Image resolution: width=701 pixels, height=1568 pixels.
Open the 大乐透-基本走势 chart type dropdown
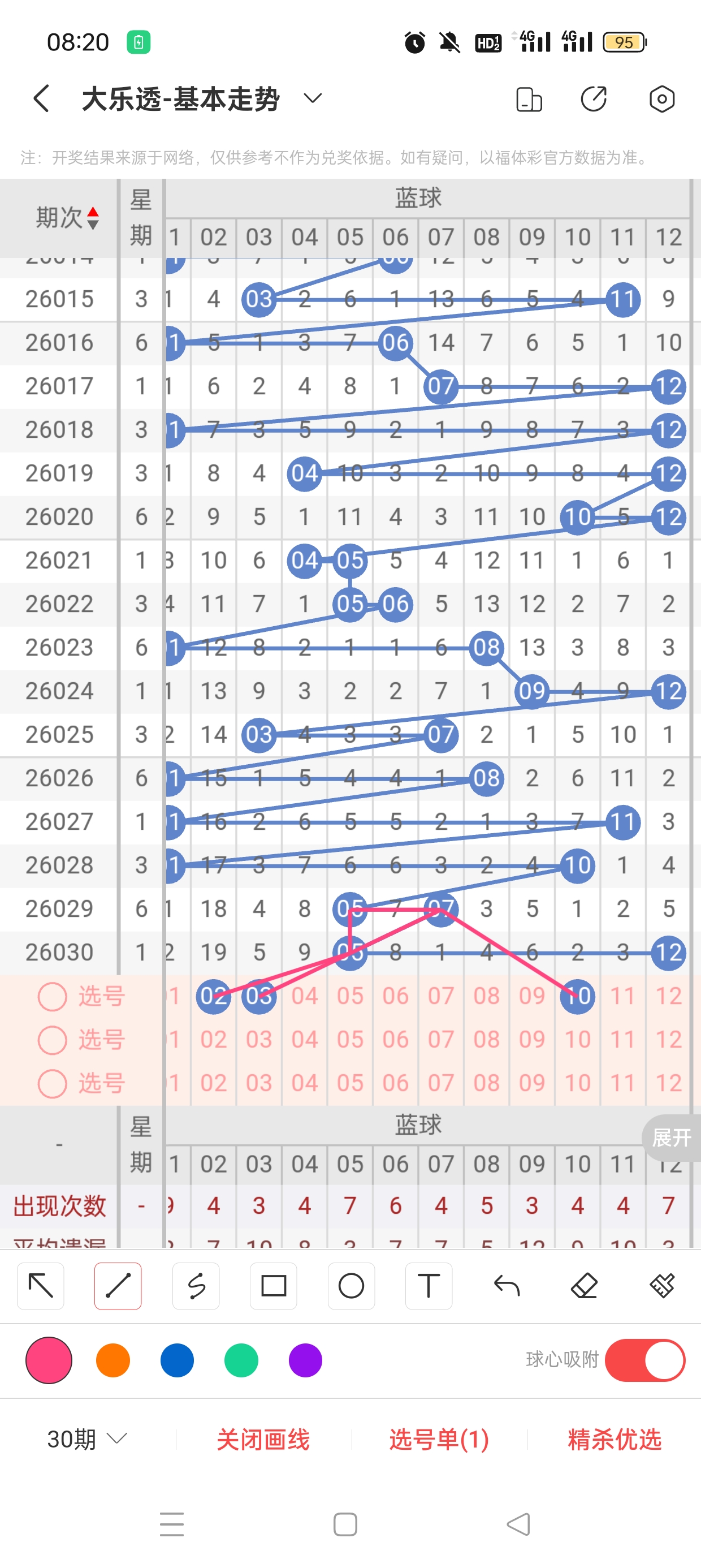tap(312, 98)
